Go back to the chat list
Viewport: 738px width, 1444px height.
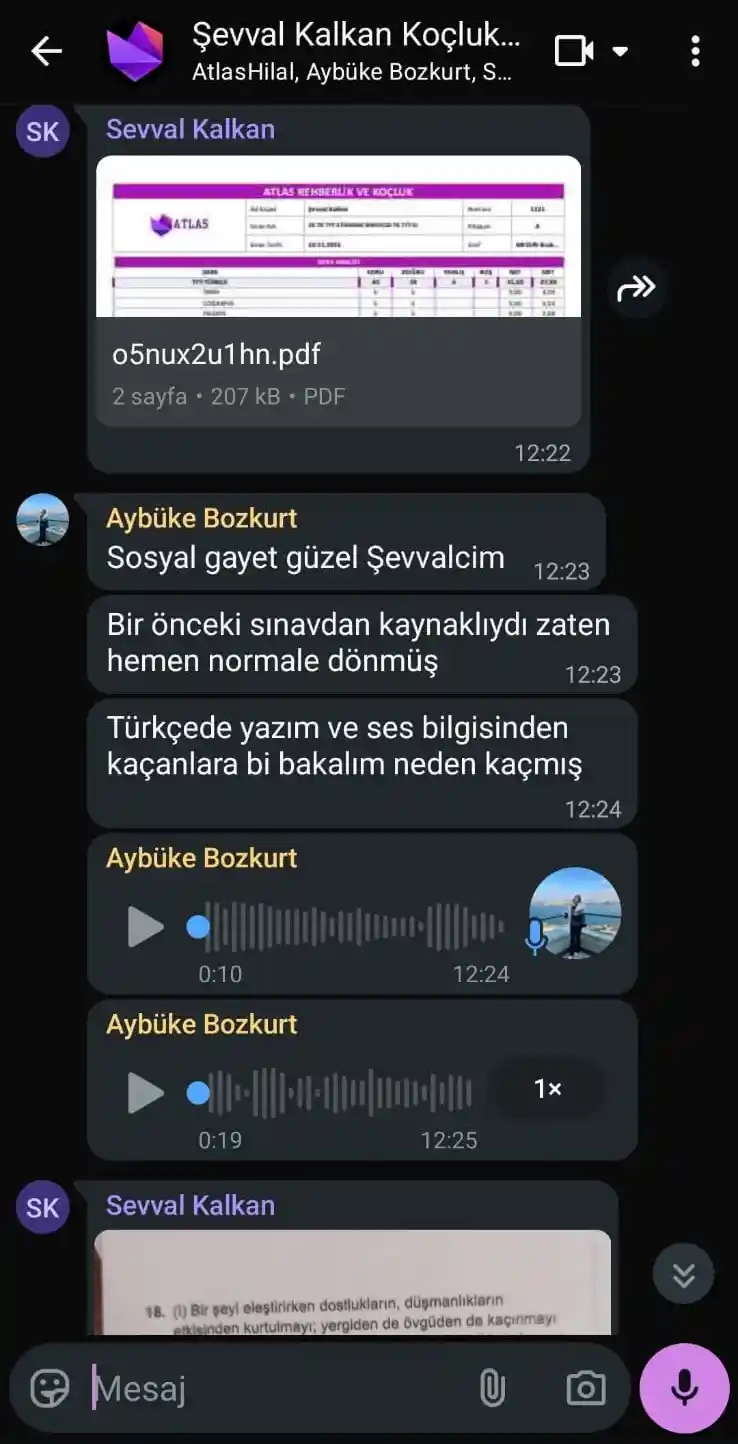(45, 50)
